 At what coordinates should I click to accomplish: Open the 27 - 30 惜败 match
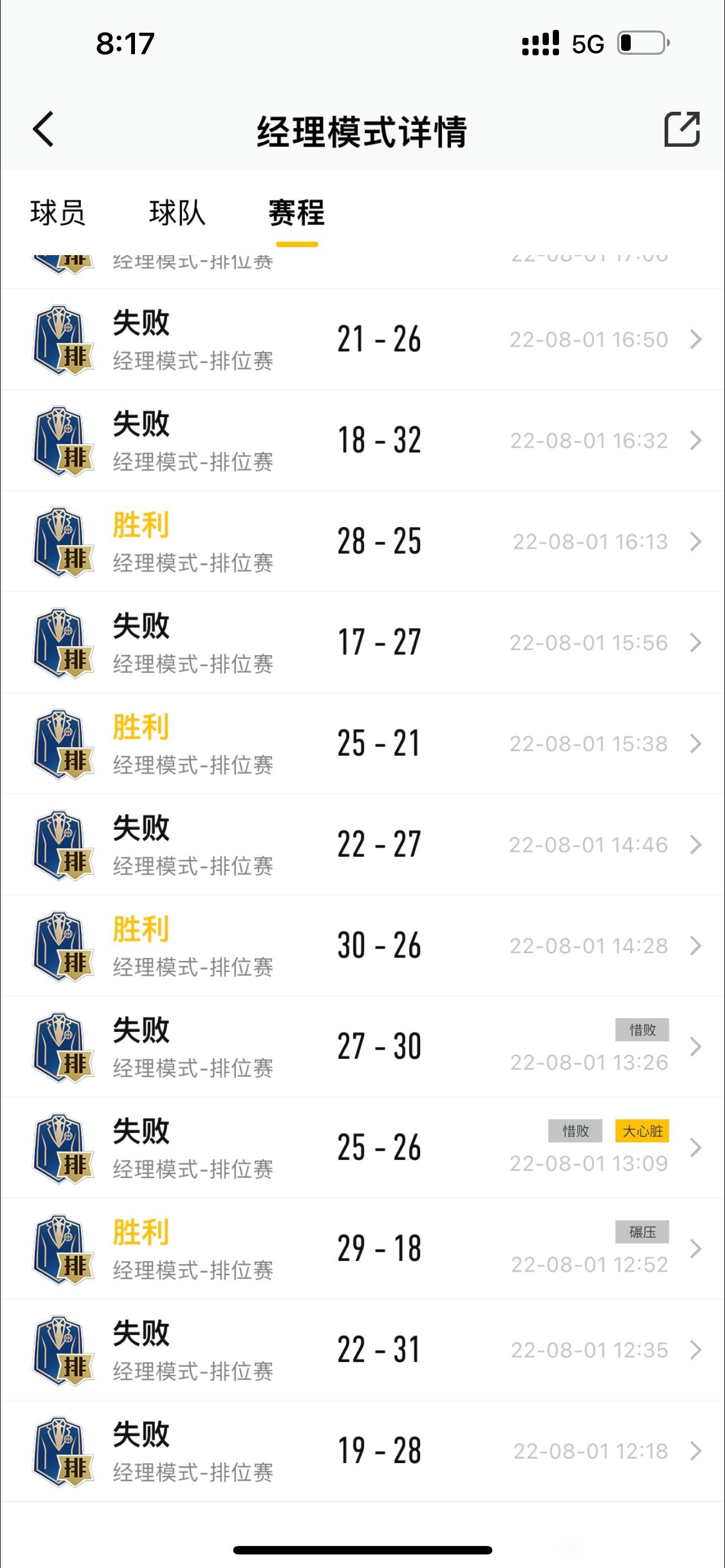click(x=362, y=1047)
